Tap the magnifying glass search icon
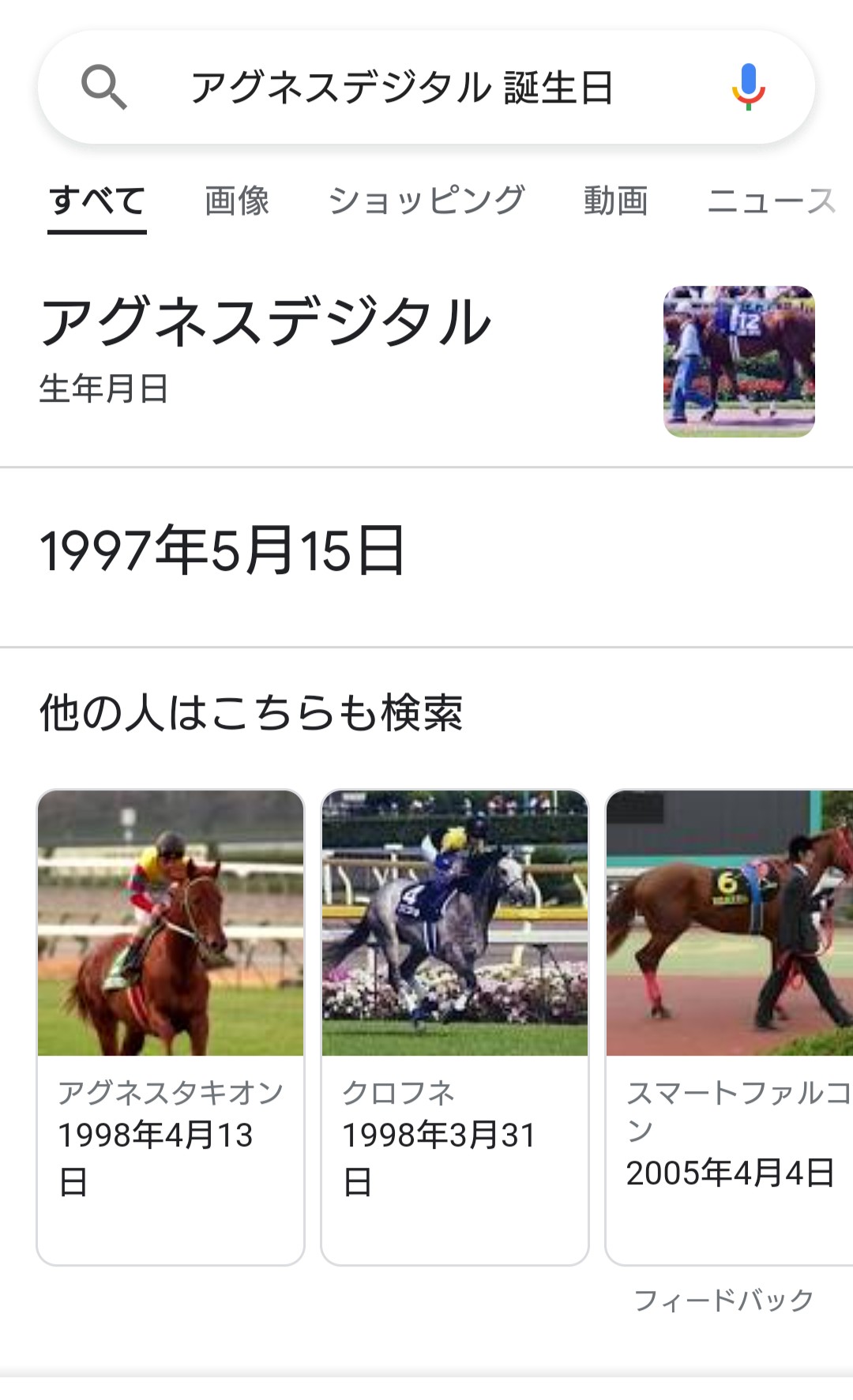This screenshot has height=1400, width=853. (104, 88)
